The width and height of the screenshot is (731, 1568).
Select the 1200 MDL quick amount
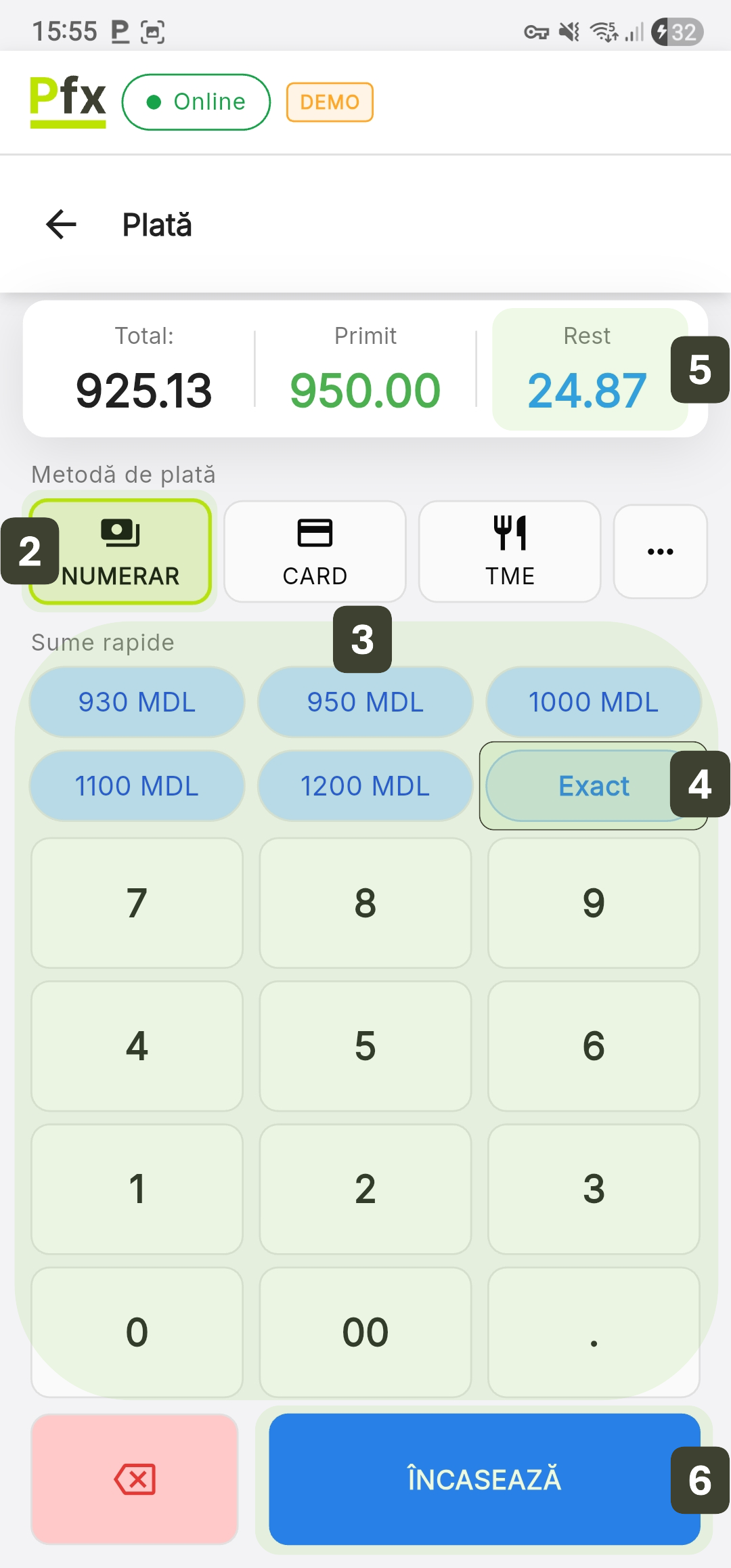(x=365, y=786)
